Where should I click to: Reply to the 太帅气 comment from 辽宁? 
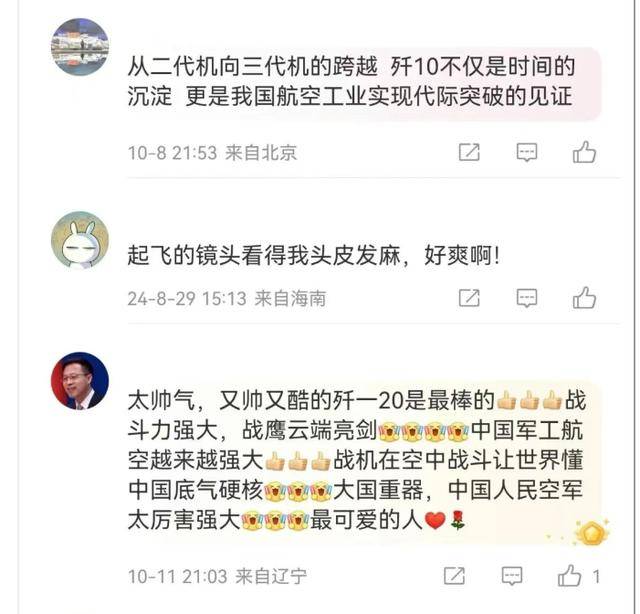click(512, 576)
